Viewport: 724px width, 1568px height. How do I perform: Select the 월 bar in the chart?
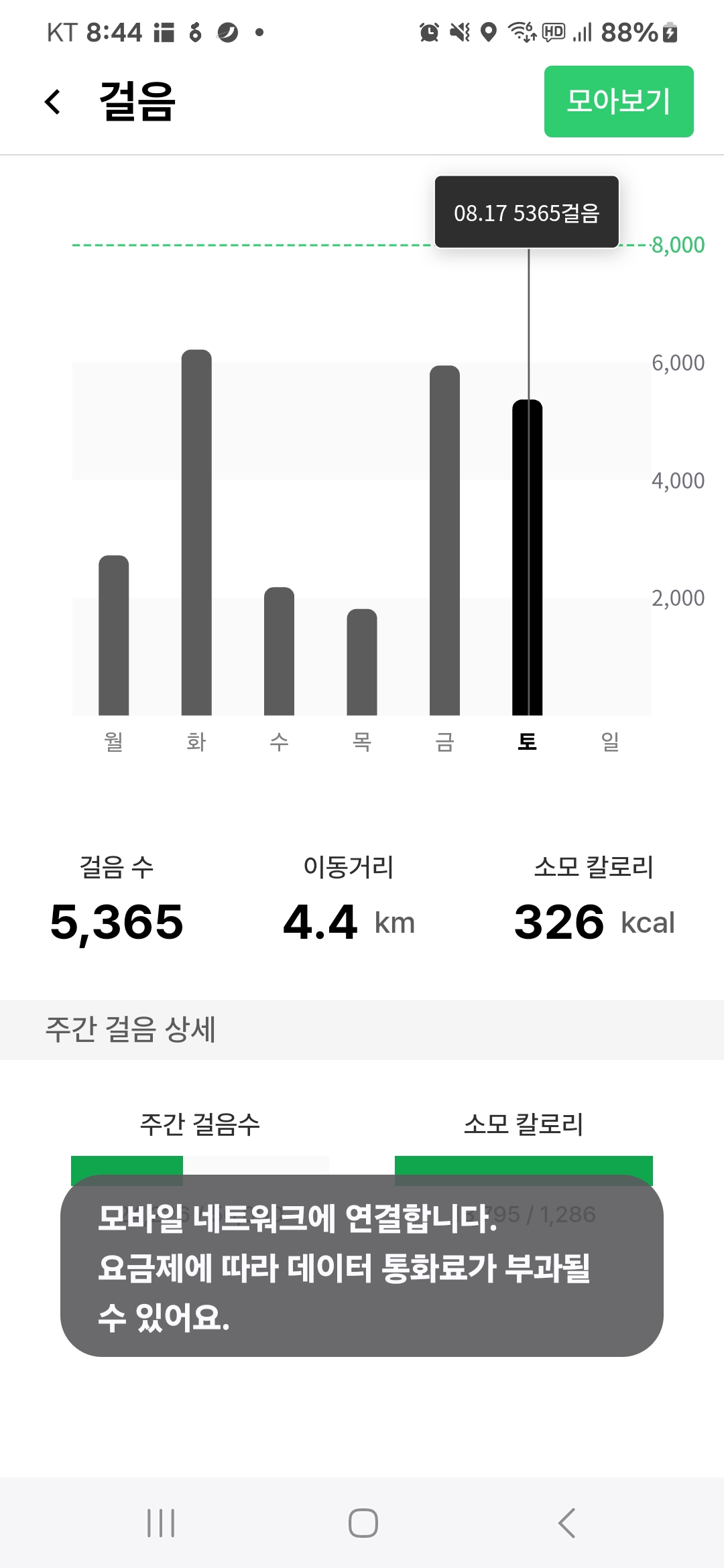click(x=114, y=635)
